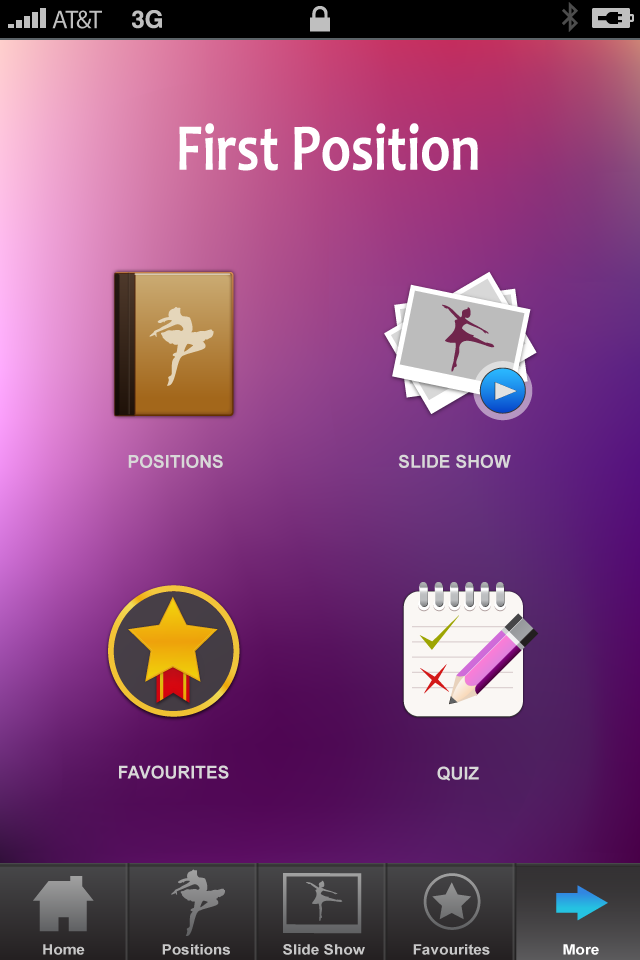Open Favourites star medal icon
The width and height of the screenshot is (640, 960).
(x=174, y=651)
